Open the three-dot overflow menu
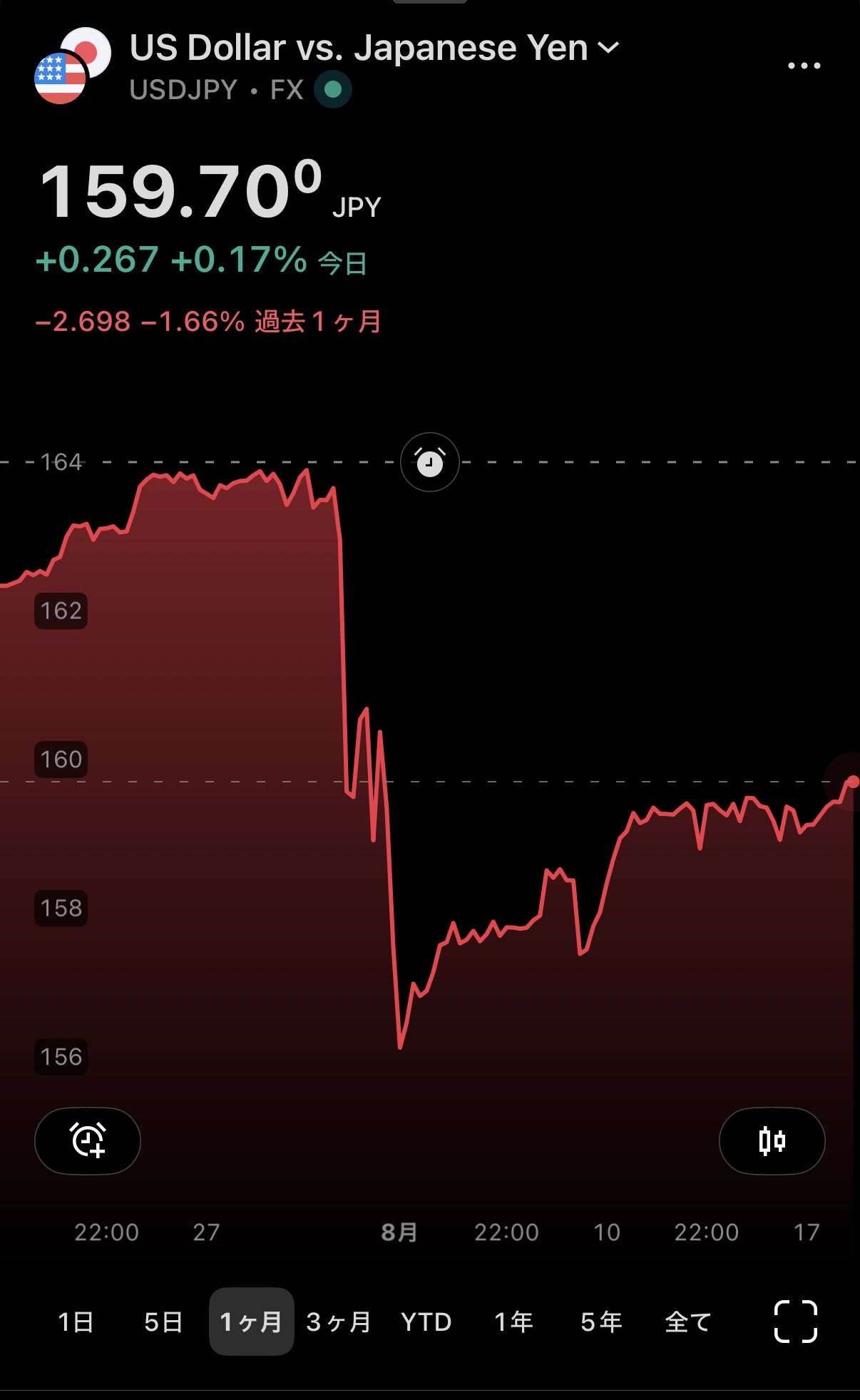Viewport: 860px width, 1400px height. [x=804, y=66]
